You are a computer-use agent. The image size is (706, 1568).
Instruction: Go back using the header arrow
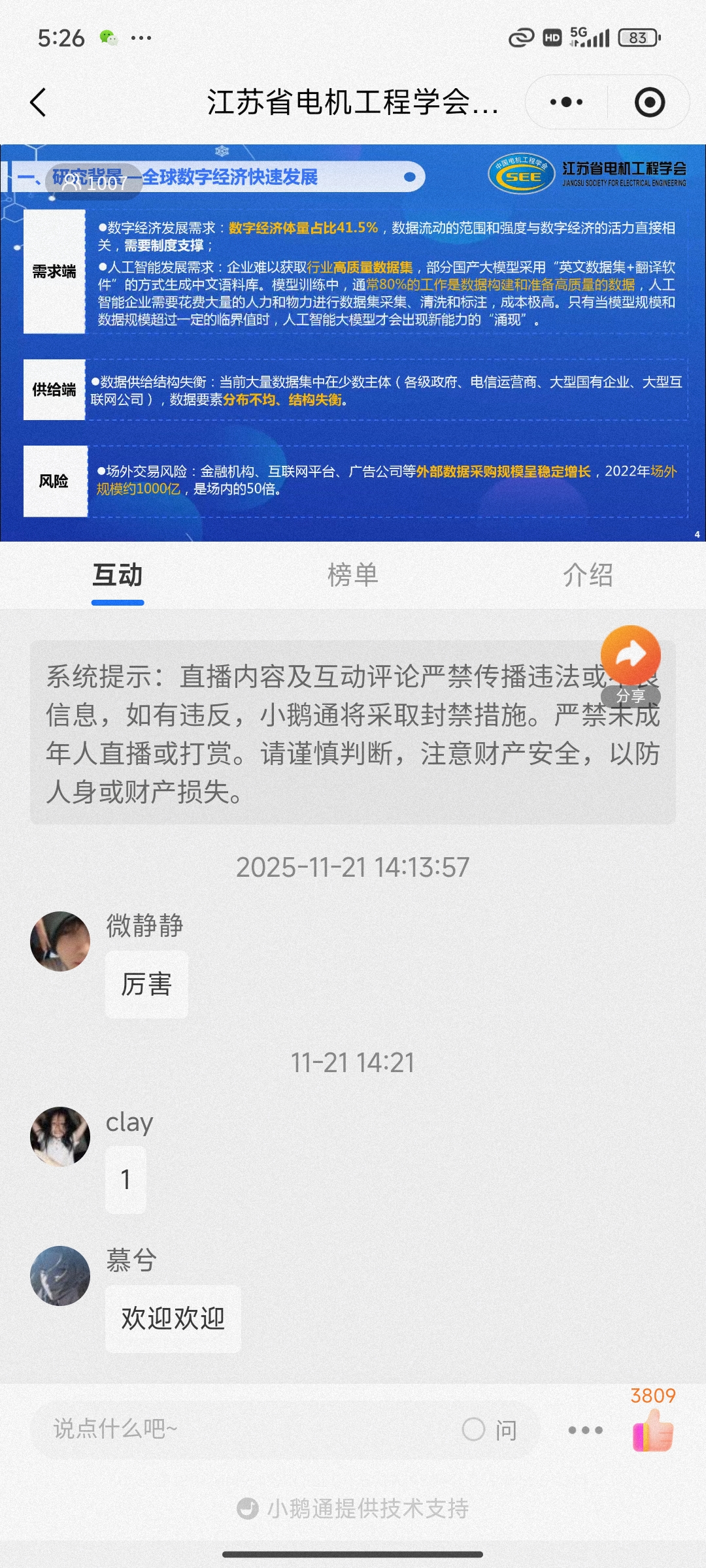coord(39,103)
